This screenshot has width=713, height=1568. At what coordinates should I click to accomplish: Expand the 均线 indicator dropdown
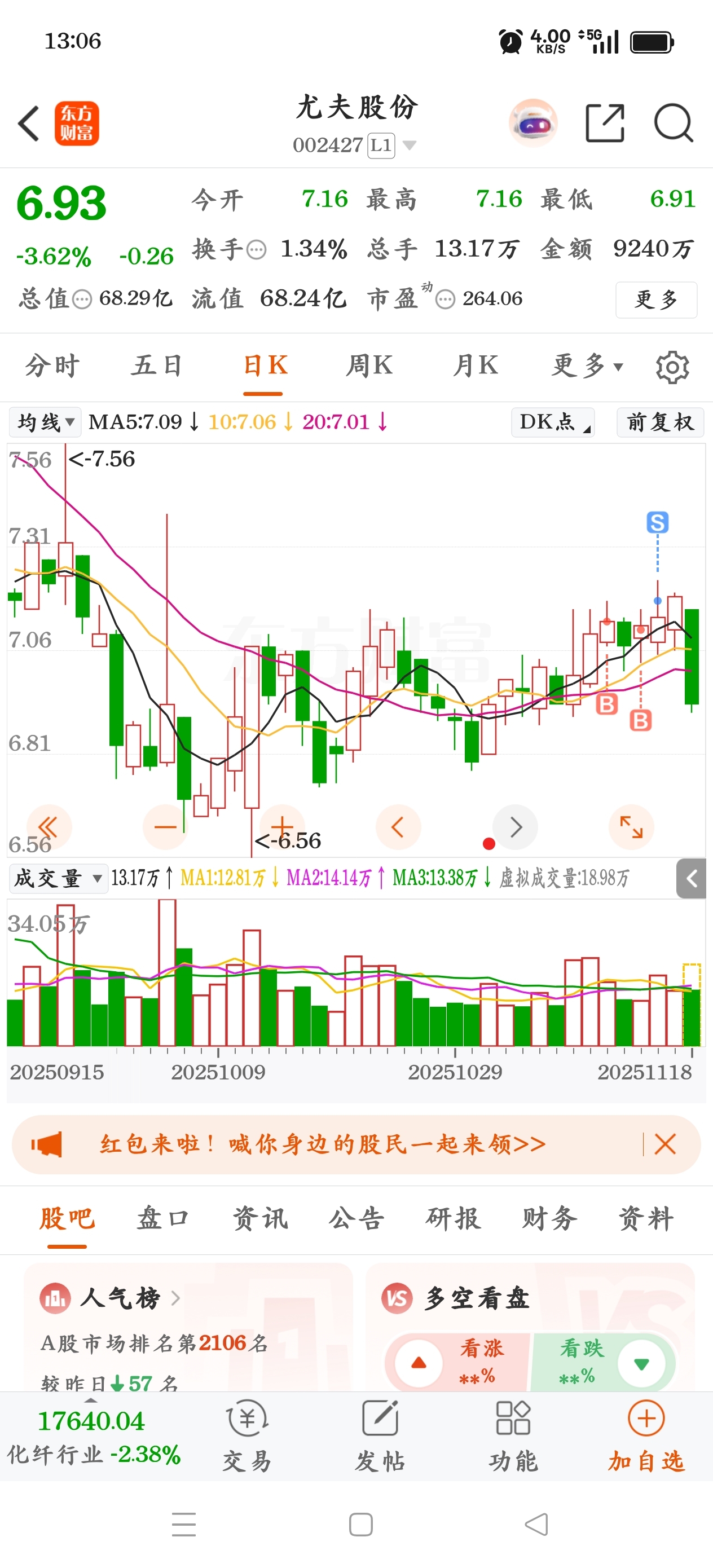click(45, 422)
